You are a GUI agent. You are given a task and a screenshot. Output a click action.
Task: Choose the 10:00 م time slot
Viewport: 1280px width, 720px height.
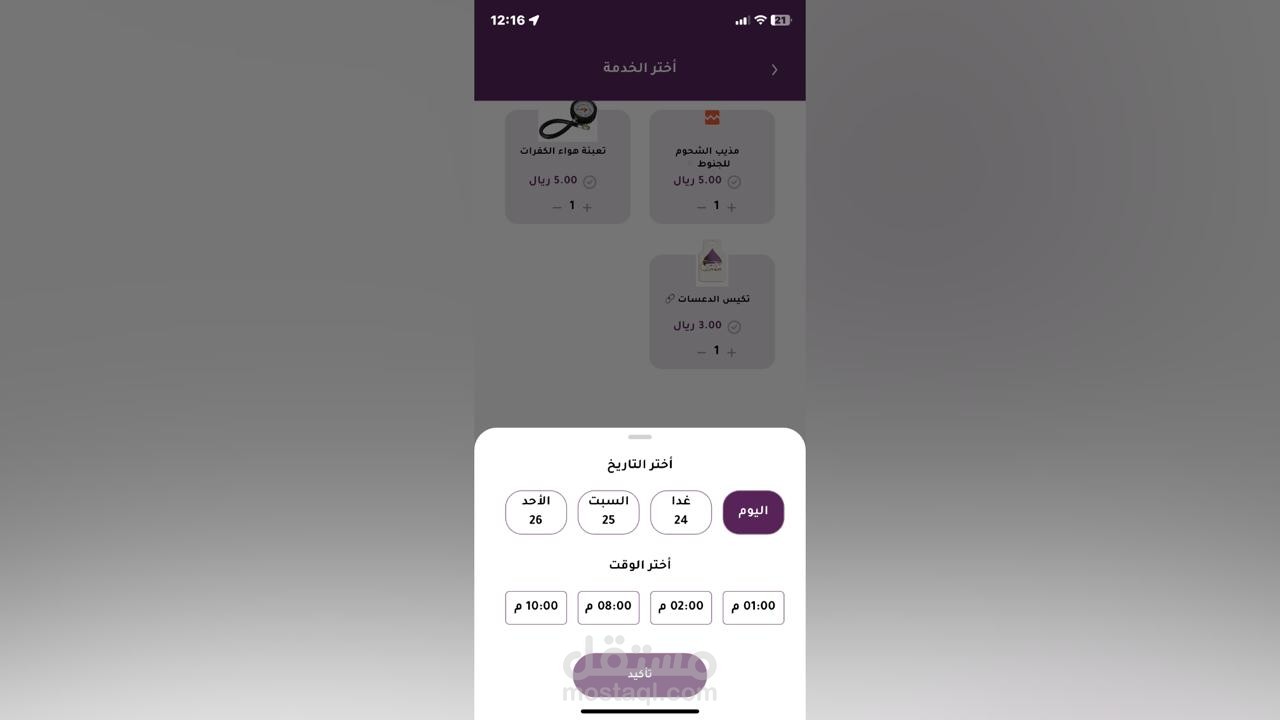pos(536,607)
